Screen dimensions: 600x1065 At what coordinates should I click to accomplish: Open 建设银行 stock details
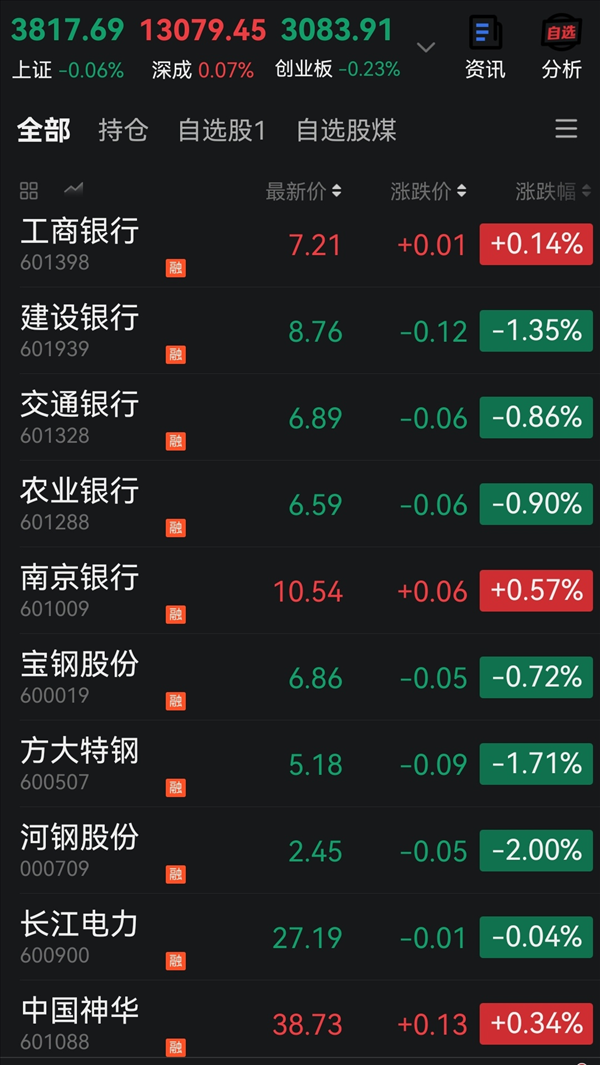(300, 331)
